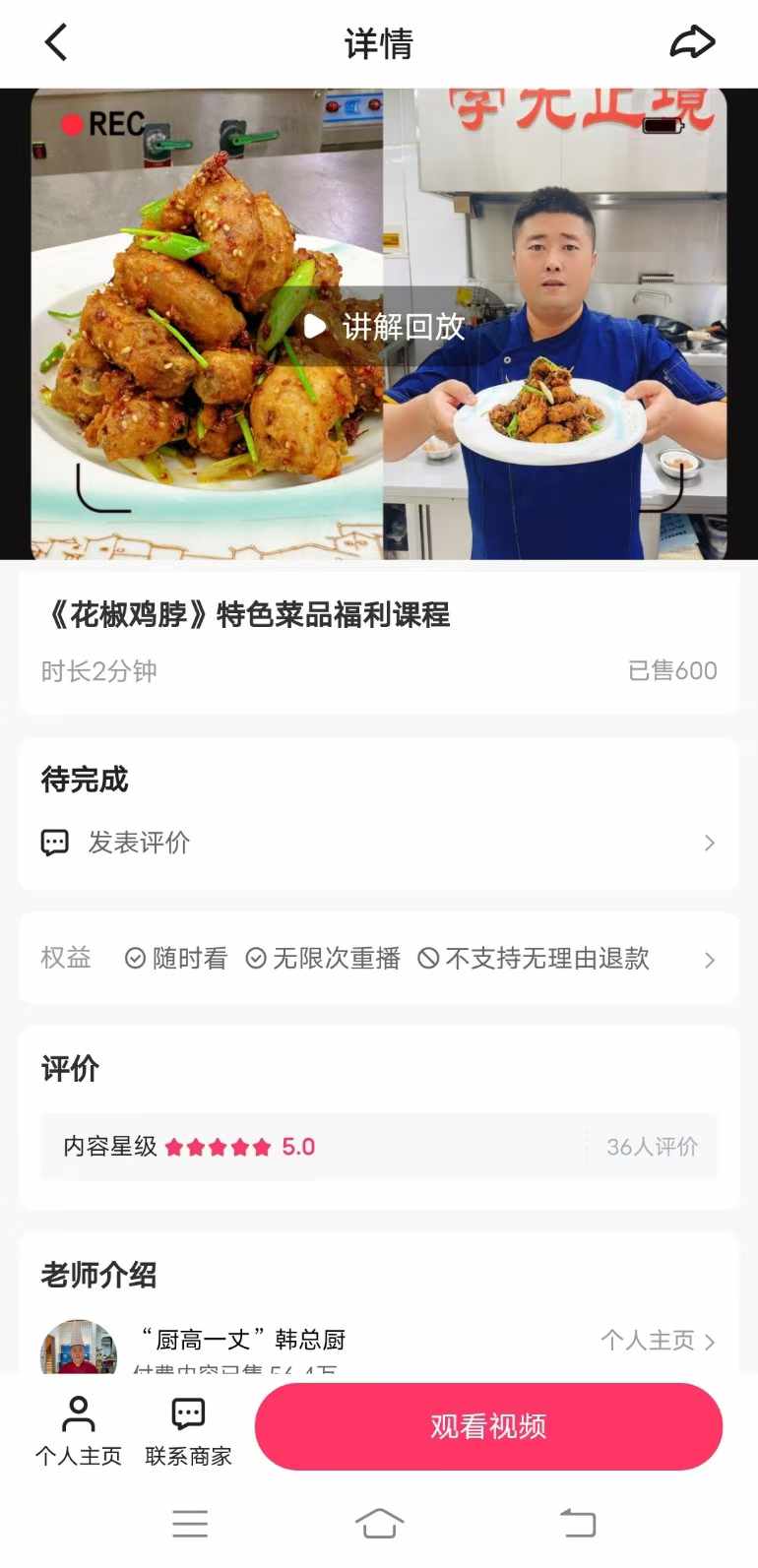The width and height of the screenshot is (758, 1568).
Task: Open the share icon at top right
Action: coord(694,42)
